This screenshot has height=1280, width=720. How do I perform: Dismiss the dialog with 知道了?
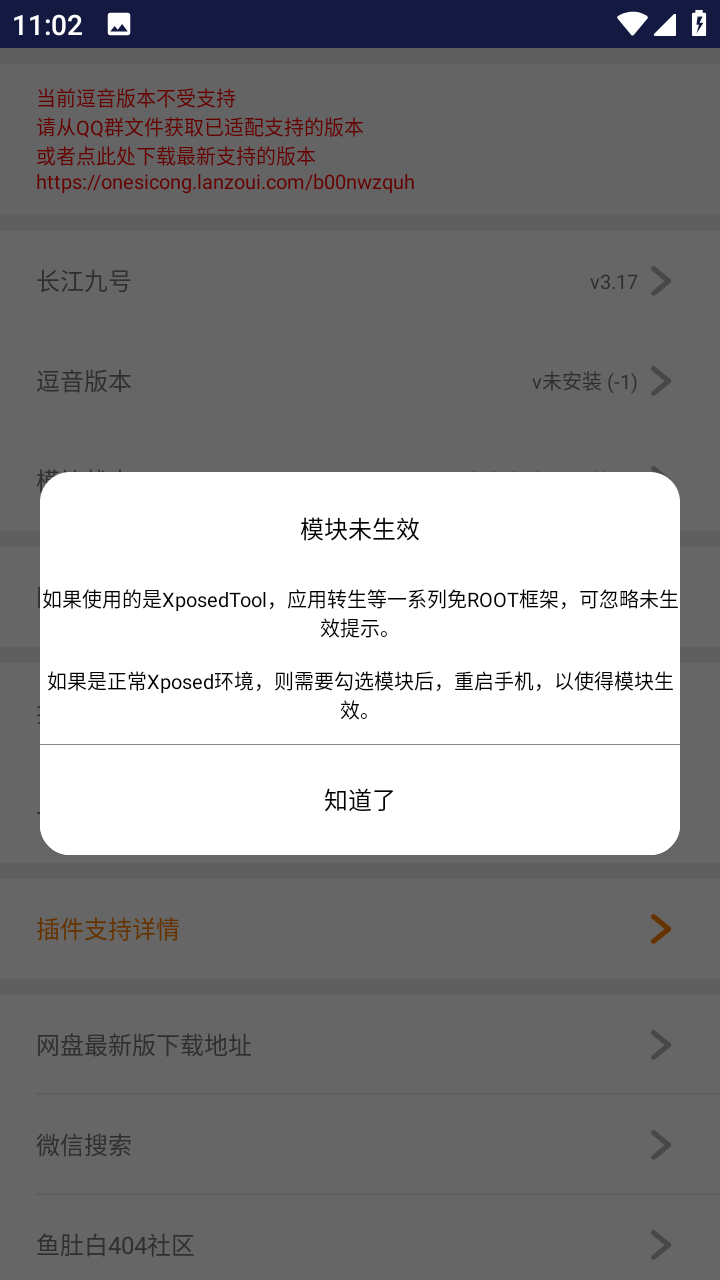coord(360,800)
